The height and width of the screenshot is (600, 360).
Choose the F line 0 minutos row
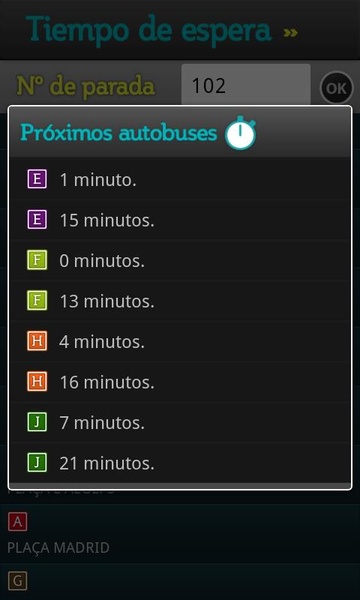[180, 261]
